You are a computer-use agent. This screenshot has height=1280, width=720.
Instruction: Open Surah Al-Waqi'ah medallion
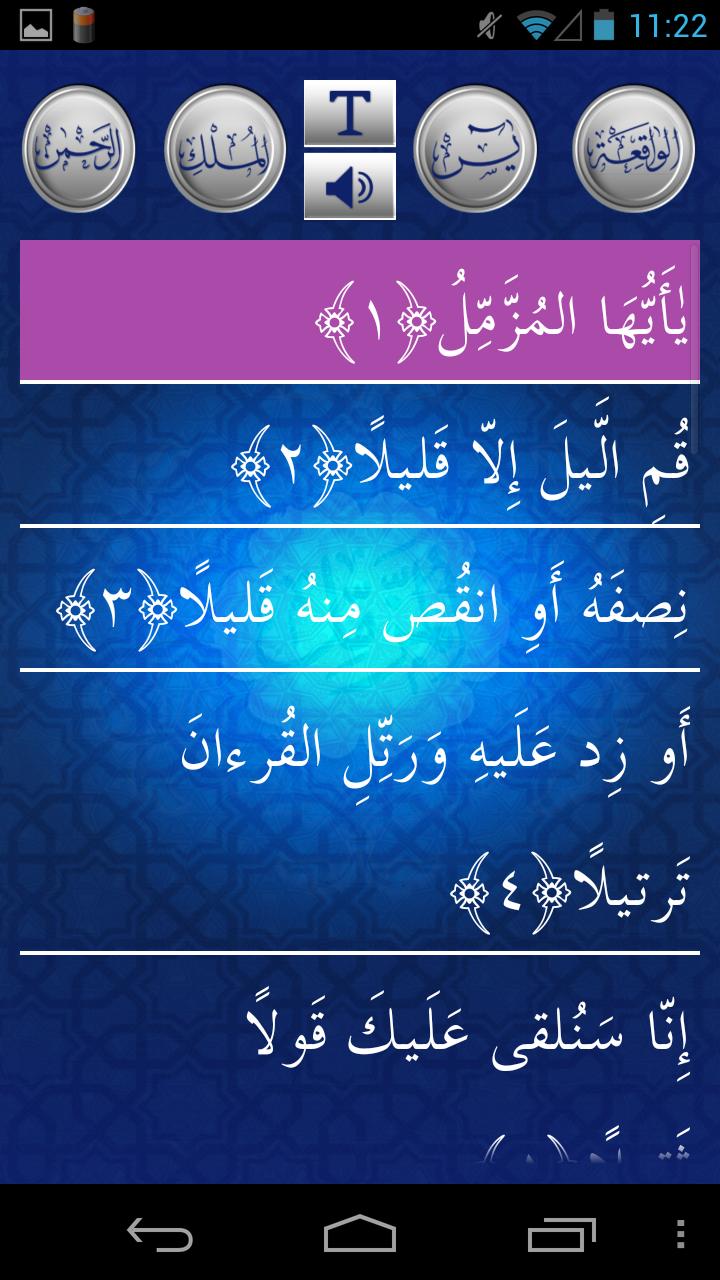(x=630, y=148)
